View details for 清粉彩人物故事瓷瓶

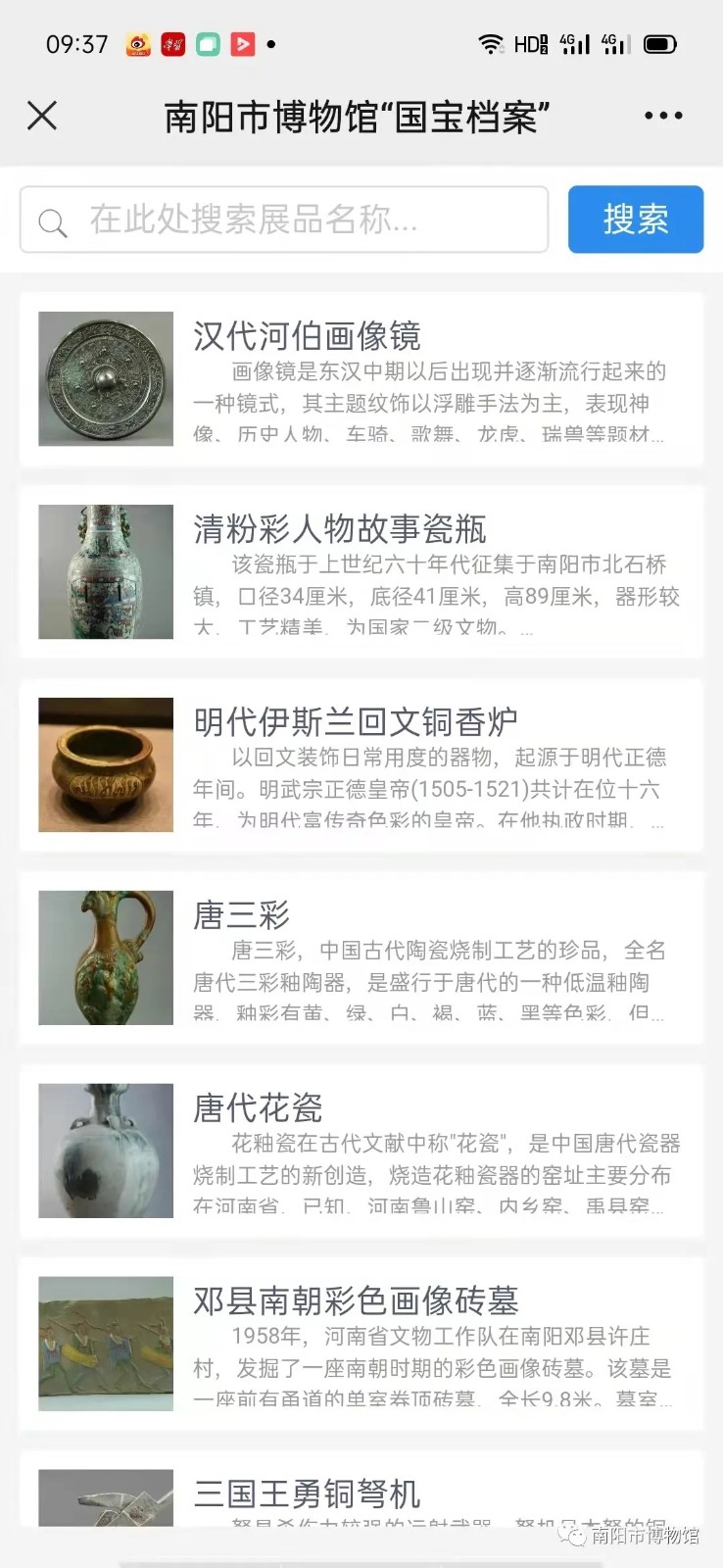361,572
